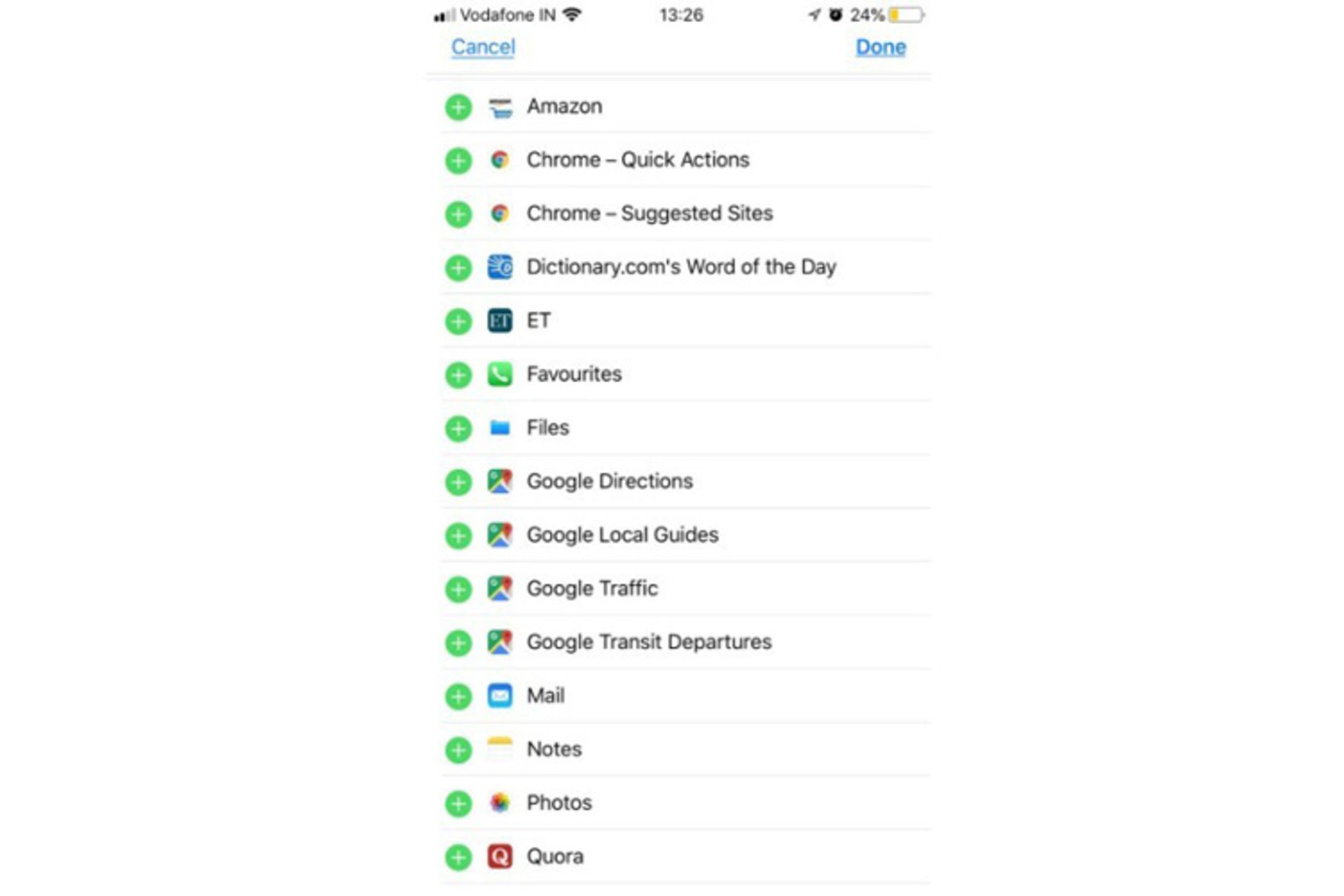Add Google Local Guides widget
The height and width of the screenshot is (896, 1344).
[458, 535]
